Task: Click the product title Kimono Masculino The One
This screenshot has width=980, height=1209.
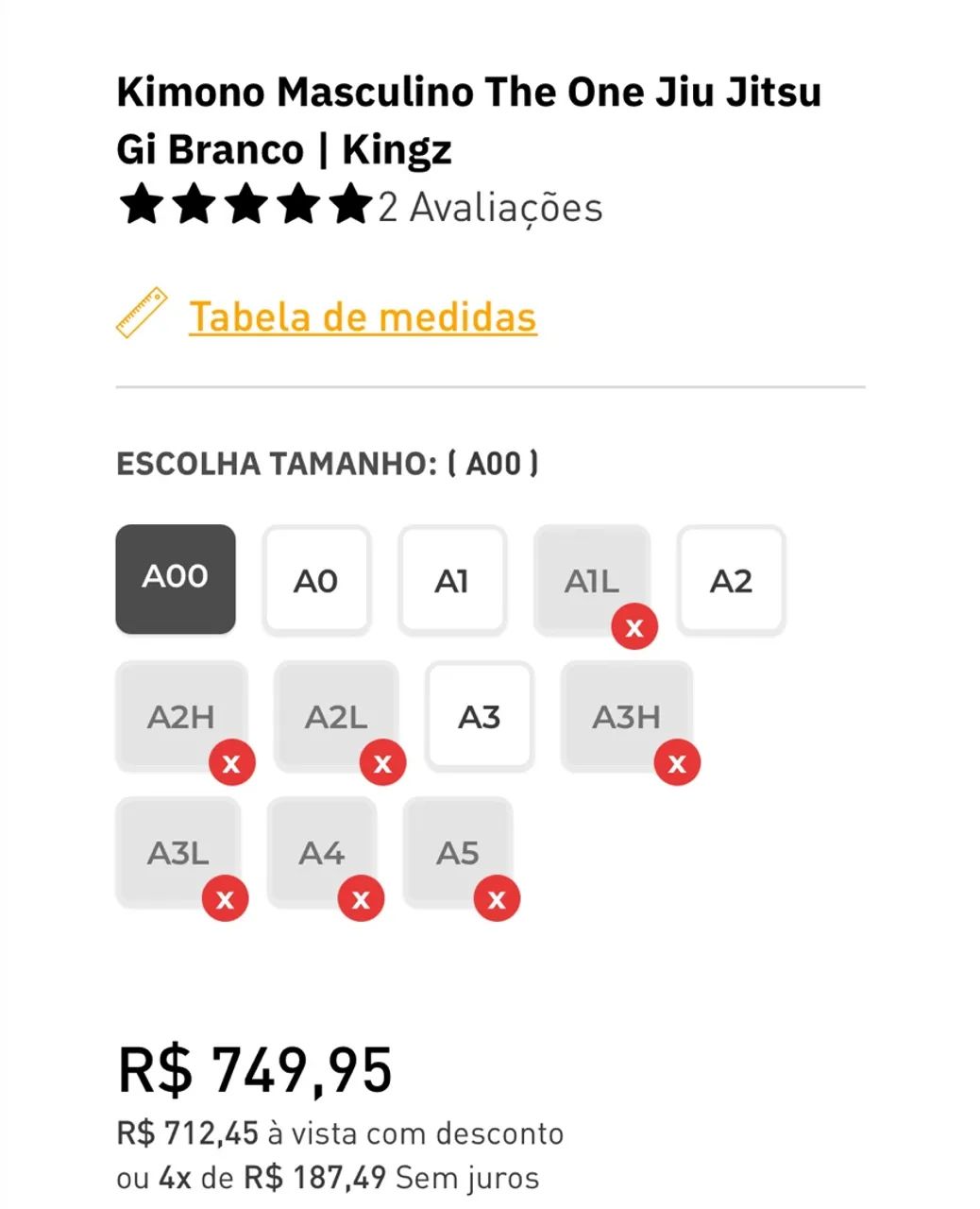Action: tap(469, 92)
